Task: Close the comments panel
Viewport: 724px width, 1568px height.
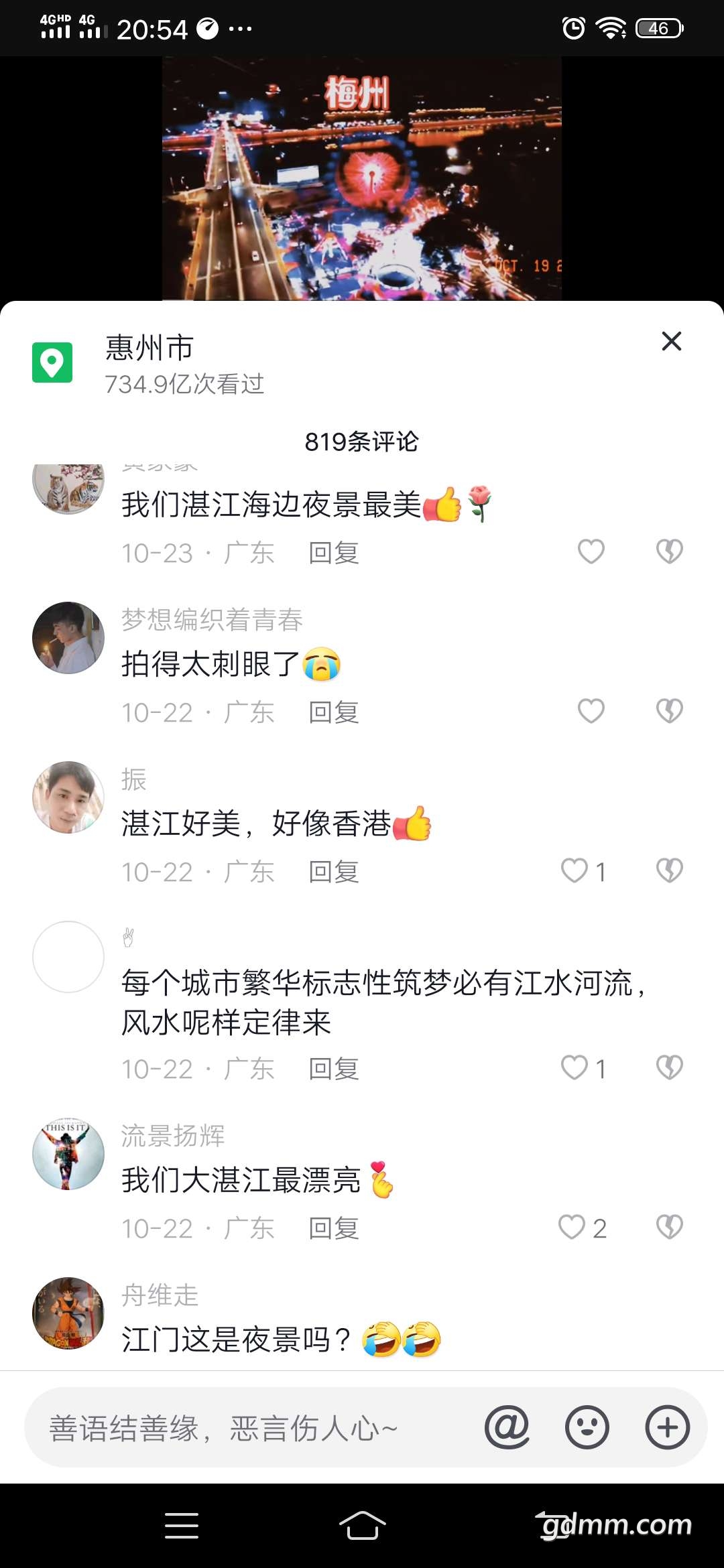Action: (x=671, y=341)
